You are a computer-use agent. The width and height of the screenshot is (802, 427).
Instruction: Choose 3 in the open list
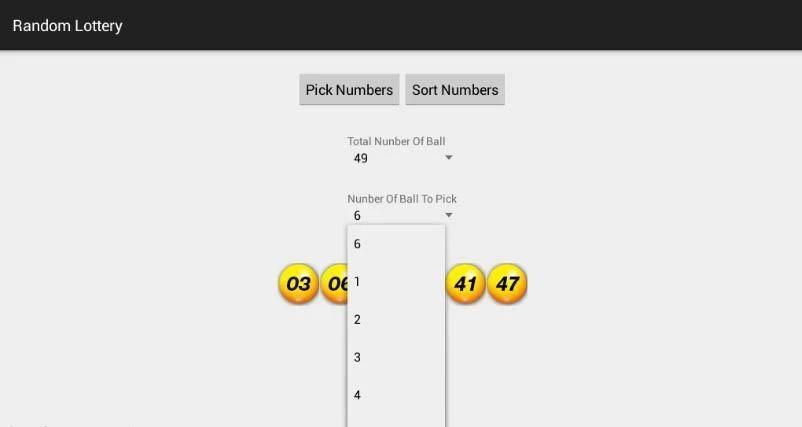396,358
